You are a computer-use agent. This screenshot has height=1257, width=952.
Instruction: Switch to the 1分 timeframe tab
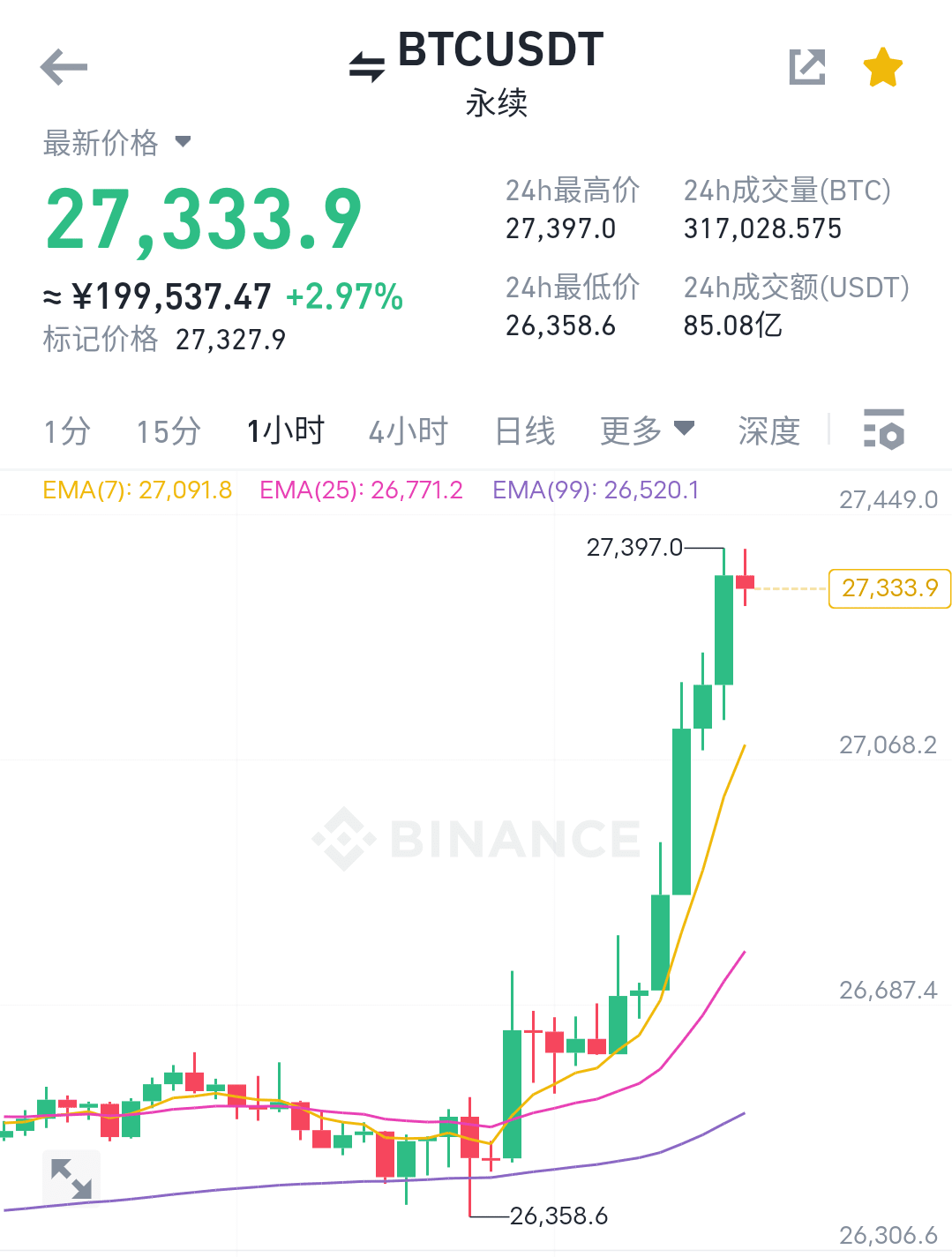pyautogui.click(x=66, y=431)
